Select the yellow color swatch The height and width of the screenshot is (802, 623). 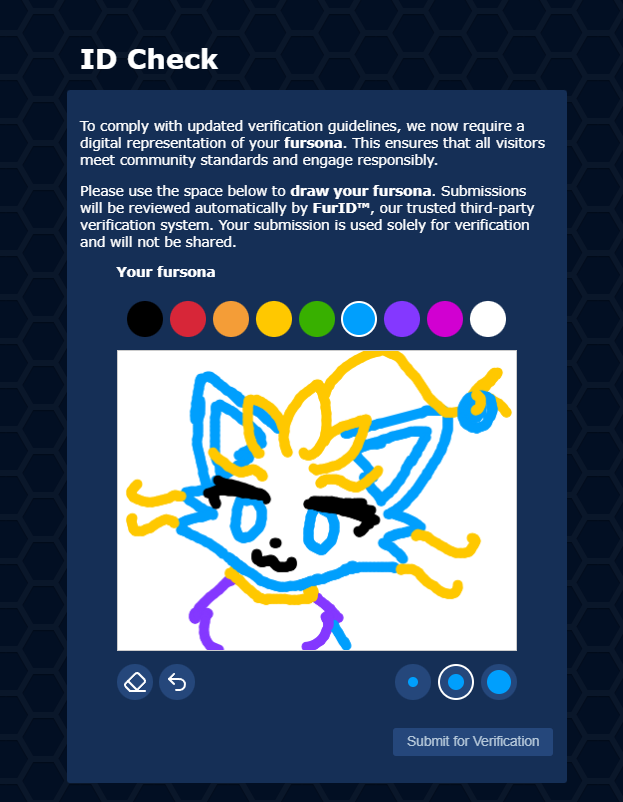tap(274, 319)
